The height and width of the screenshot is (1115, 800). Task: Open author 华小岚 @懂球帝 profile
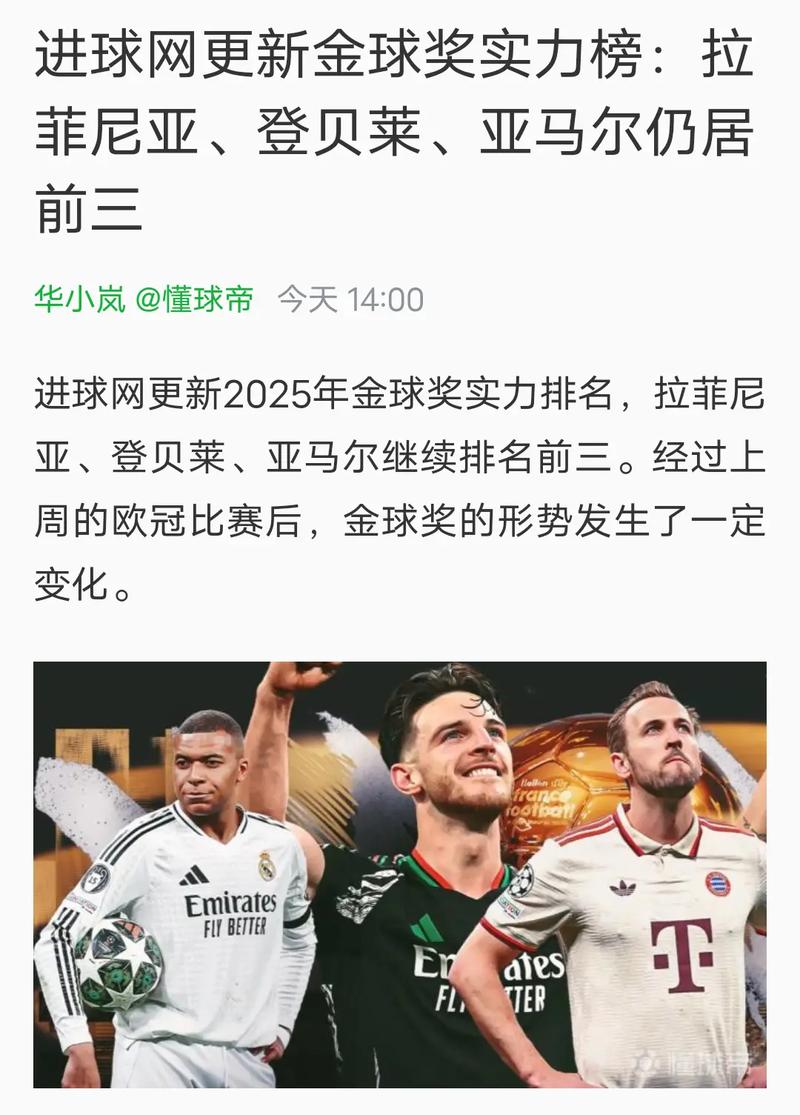click(144, 299)
